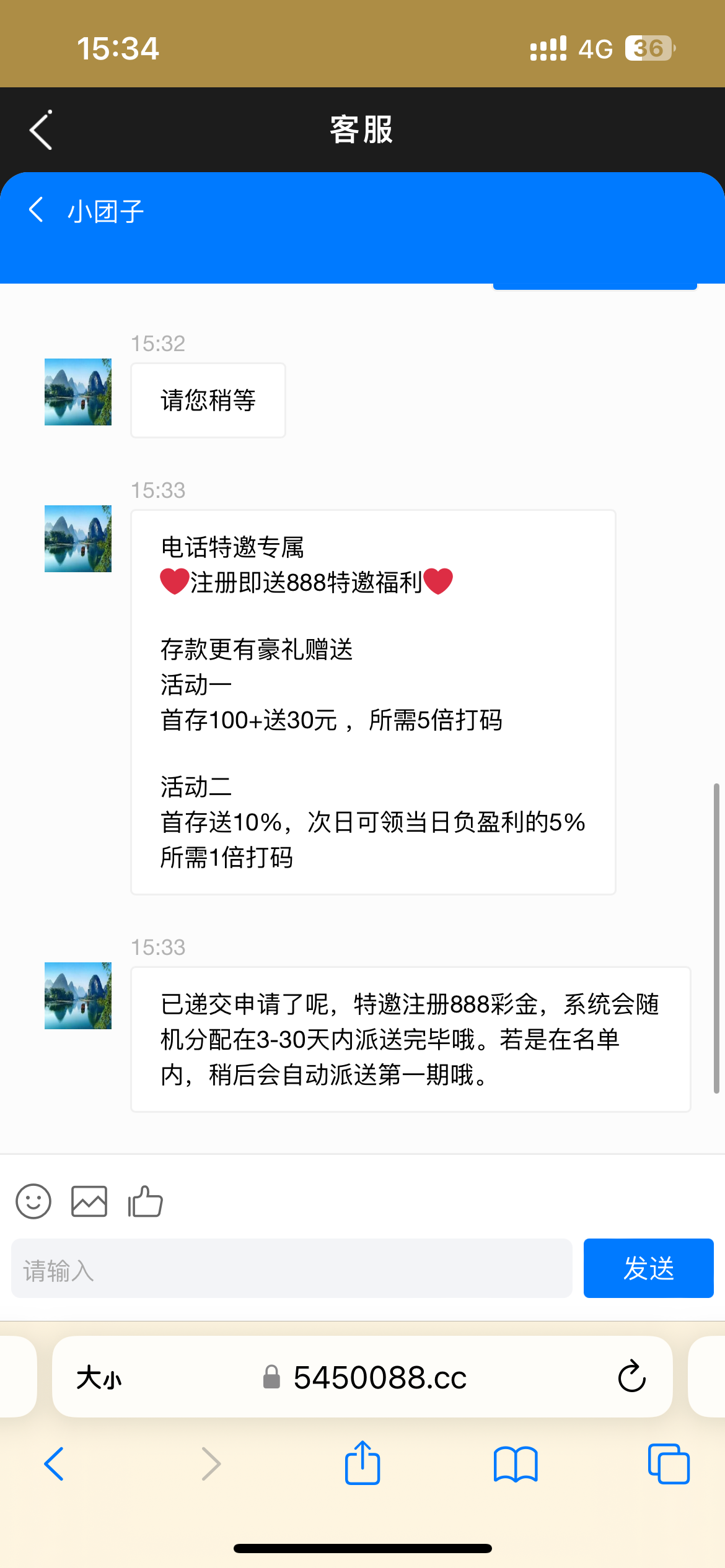This screenshot has height=1568, width=725.
Task: Go back from the 客服 page
Action: [41, 130]
